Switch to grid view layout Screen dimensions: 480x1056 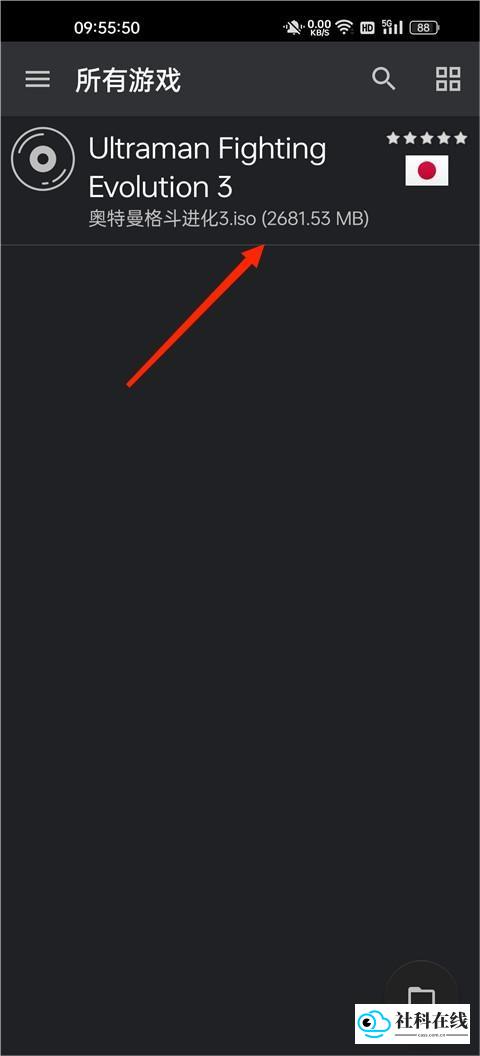[448, 79]
